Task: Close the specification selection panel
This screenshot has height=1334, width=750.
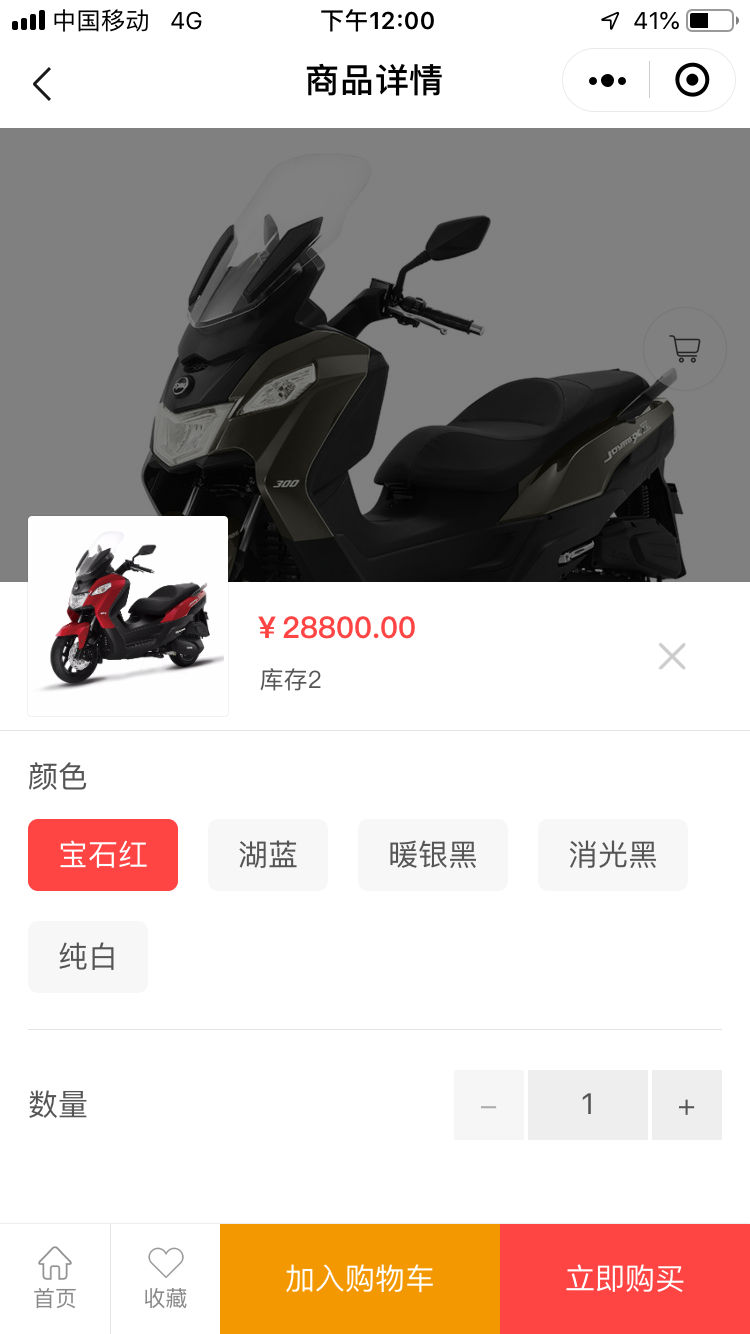Action: [672, 656]
